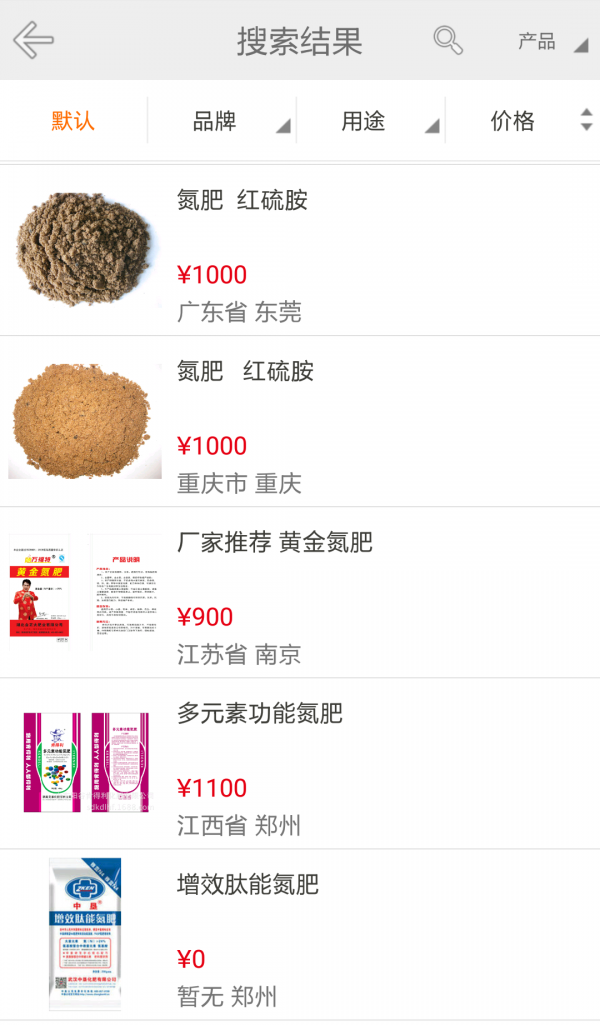
Task: Open 氮肥 红硫胺 from 重庆市 重庆
Action: 300,421
